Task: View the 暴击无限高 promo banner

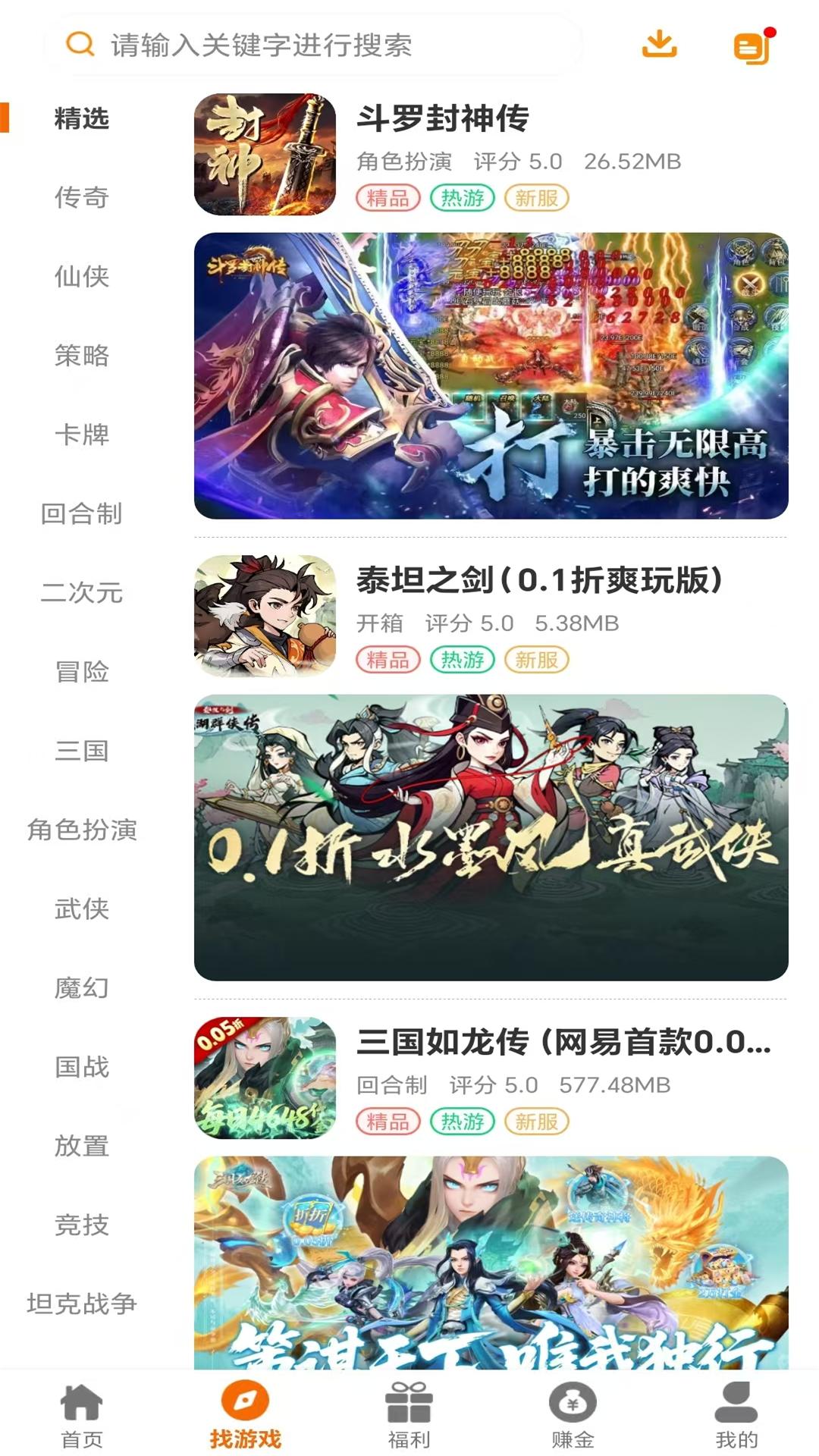Action: tap(491, 376)
